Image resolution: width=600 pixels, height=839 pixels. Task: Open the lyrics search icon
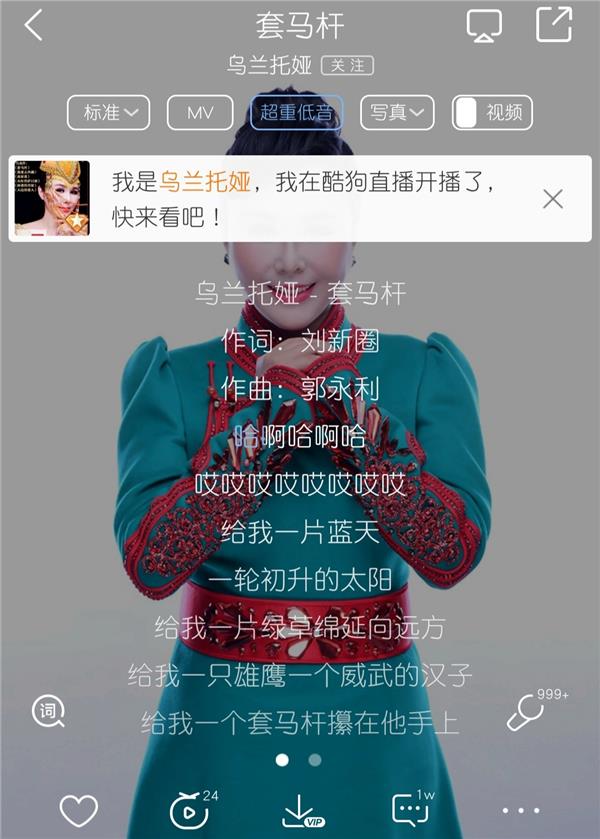click(x=47, y=712)
